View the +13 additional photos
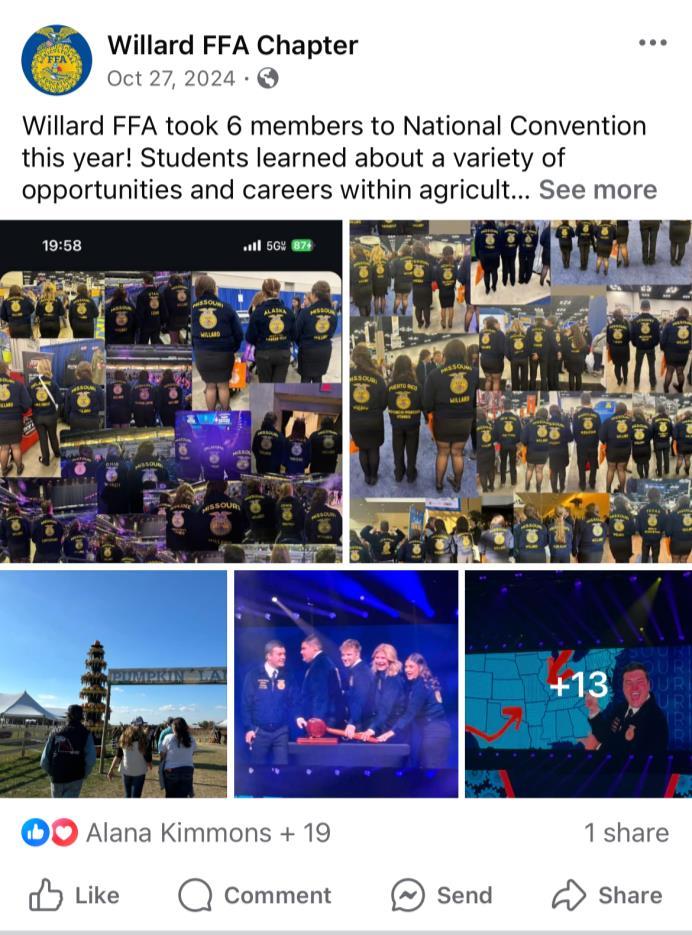The width and height of the screenshot is (692, 935). [578, 684]
